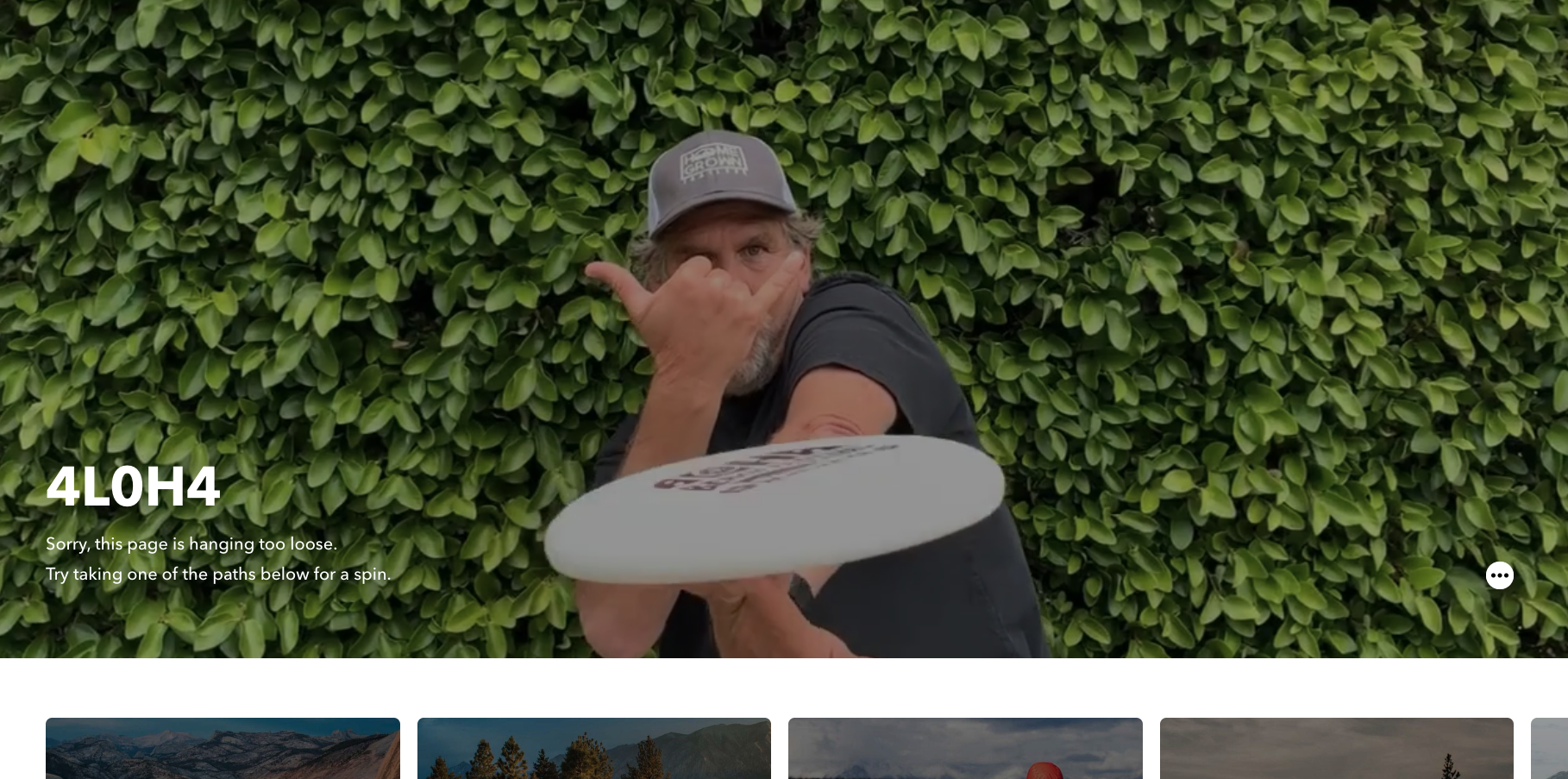This screenshot has width=1568, height=779.
Task: Open the three-dot options button on the video
Action: 1499,575
